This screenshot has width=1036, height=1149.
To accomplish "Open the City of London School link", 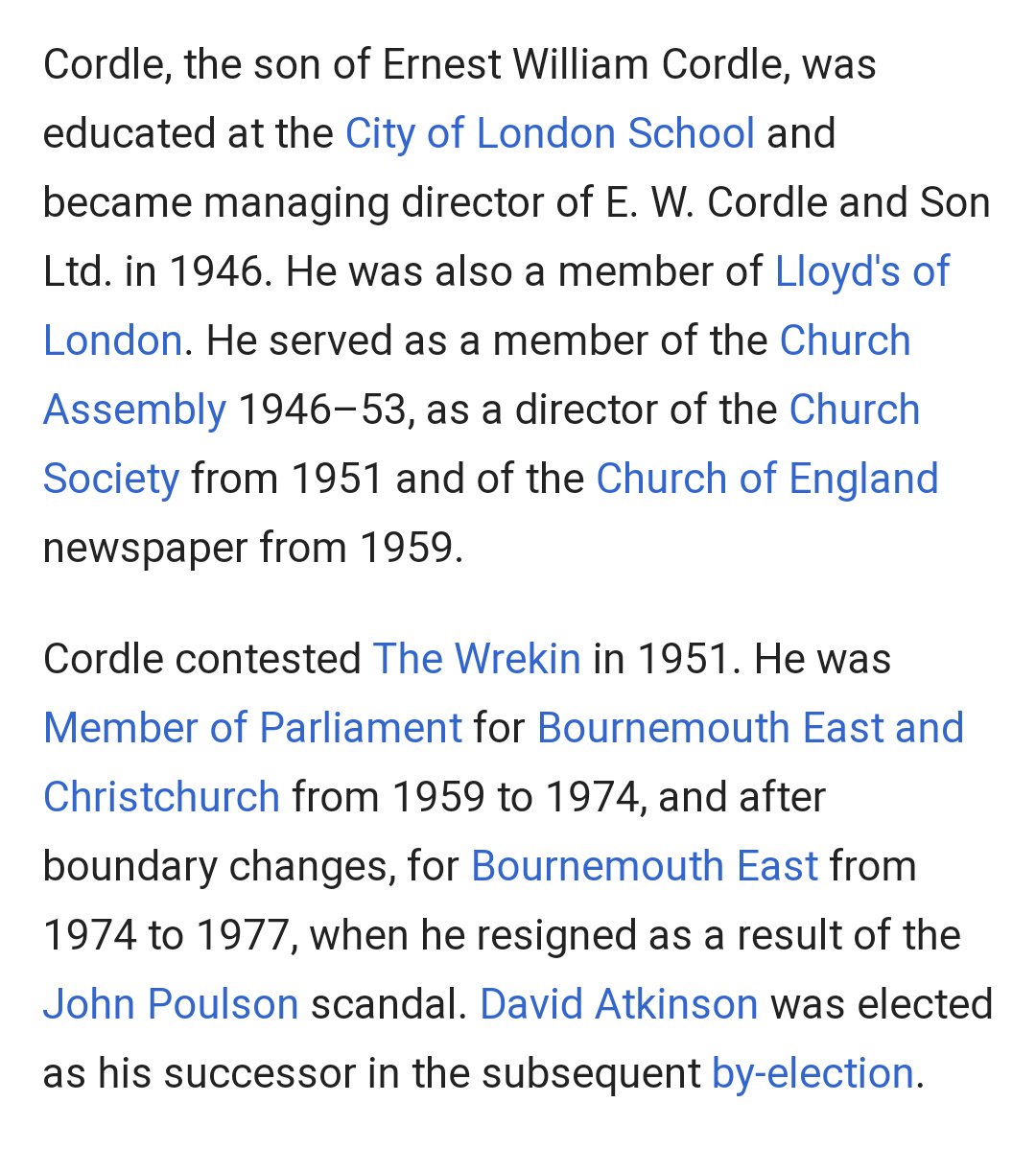I will (550, 133).
